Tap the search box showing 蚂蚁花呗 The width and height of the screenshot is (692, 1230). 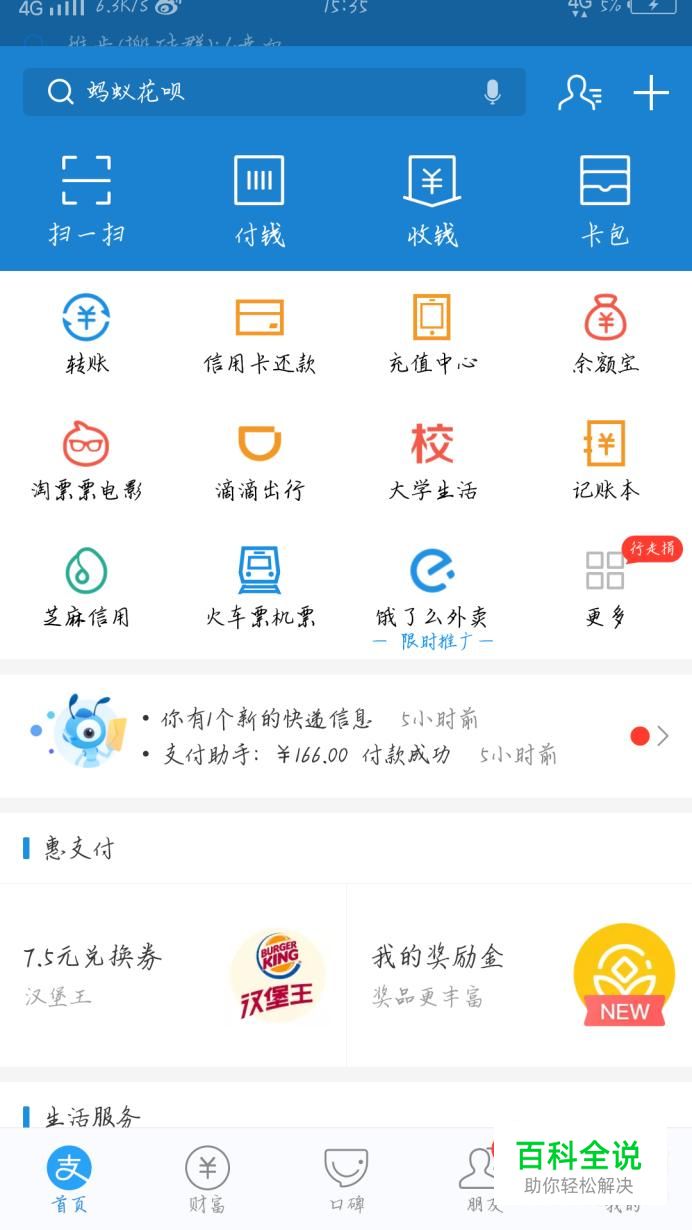(260, 92)
